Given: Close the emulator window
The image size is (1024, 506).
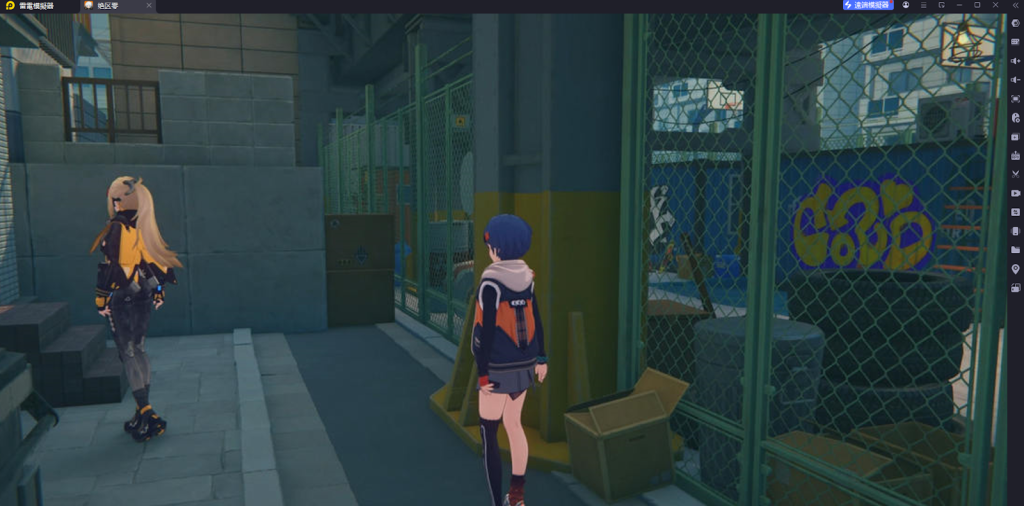Looking at the screenshot, I should [995, 6].
